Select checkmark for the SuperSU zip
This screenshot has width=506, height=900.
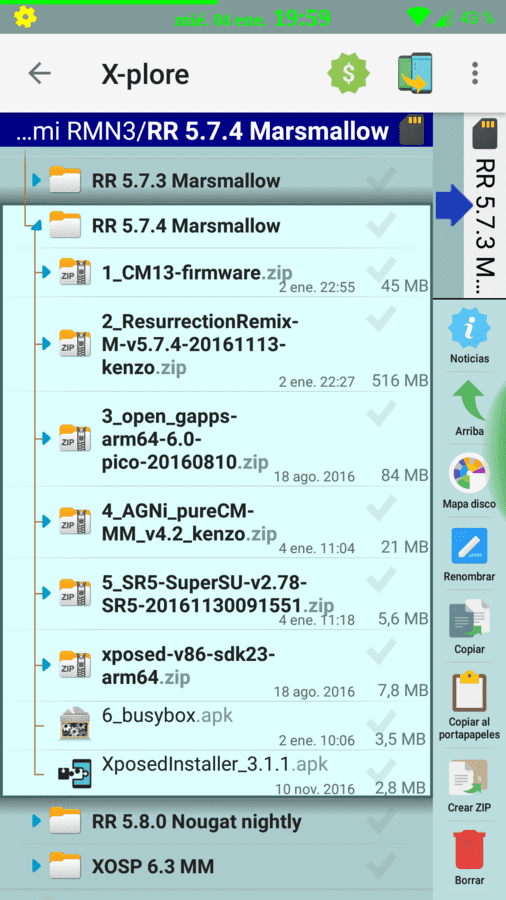tap(381, 580)
